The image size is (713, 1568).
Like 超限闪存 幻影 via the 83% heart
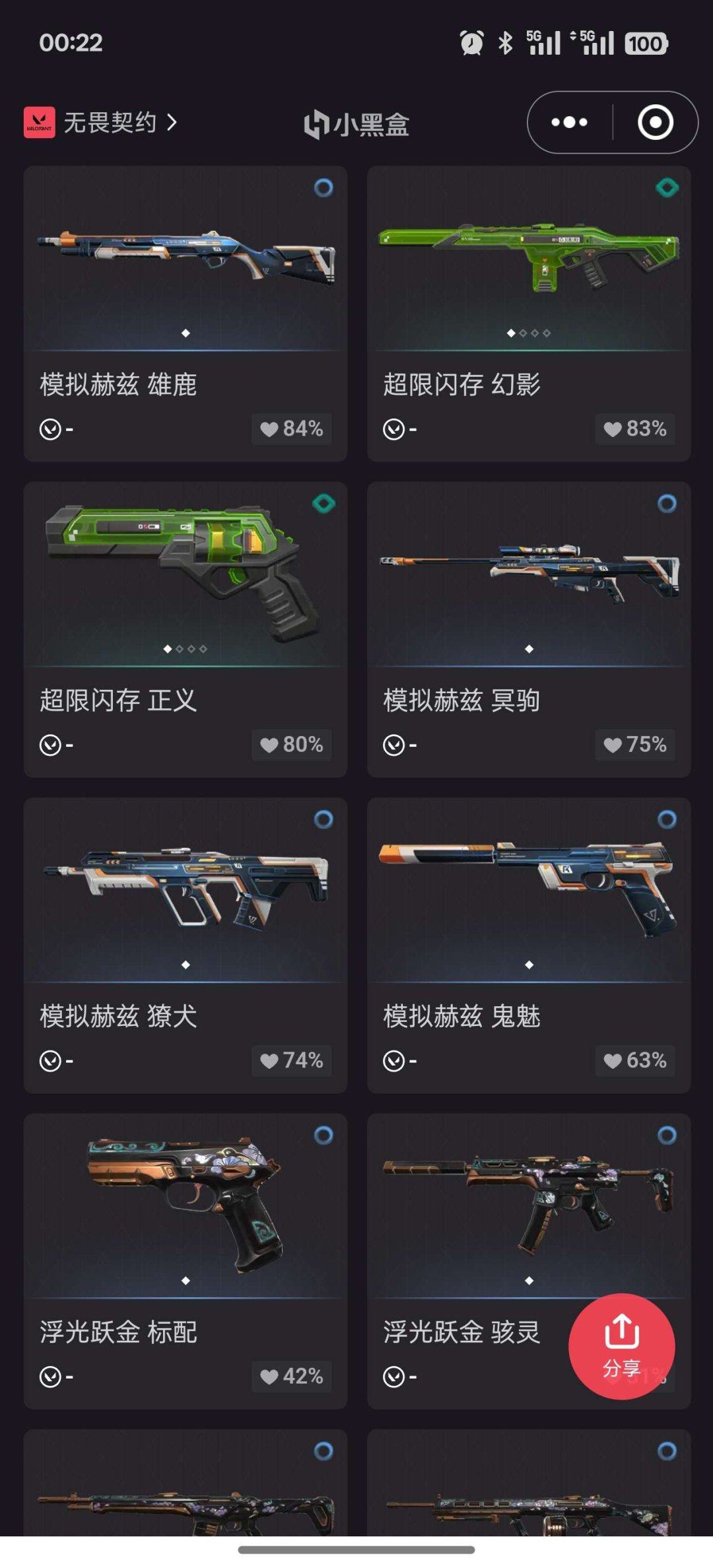coord(634,428)
